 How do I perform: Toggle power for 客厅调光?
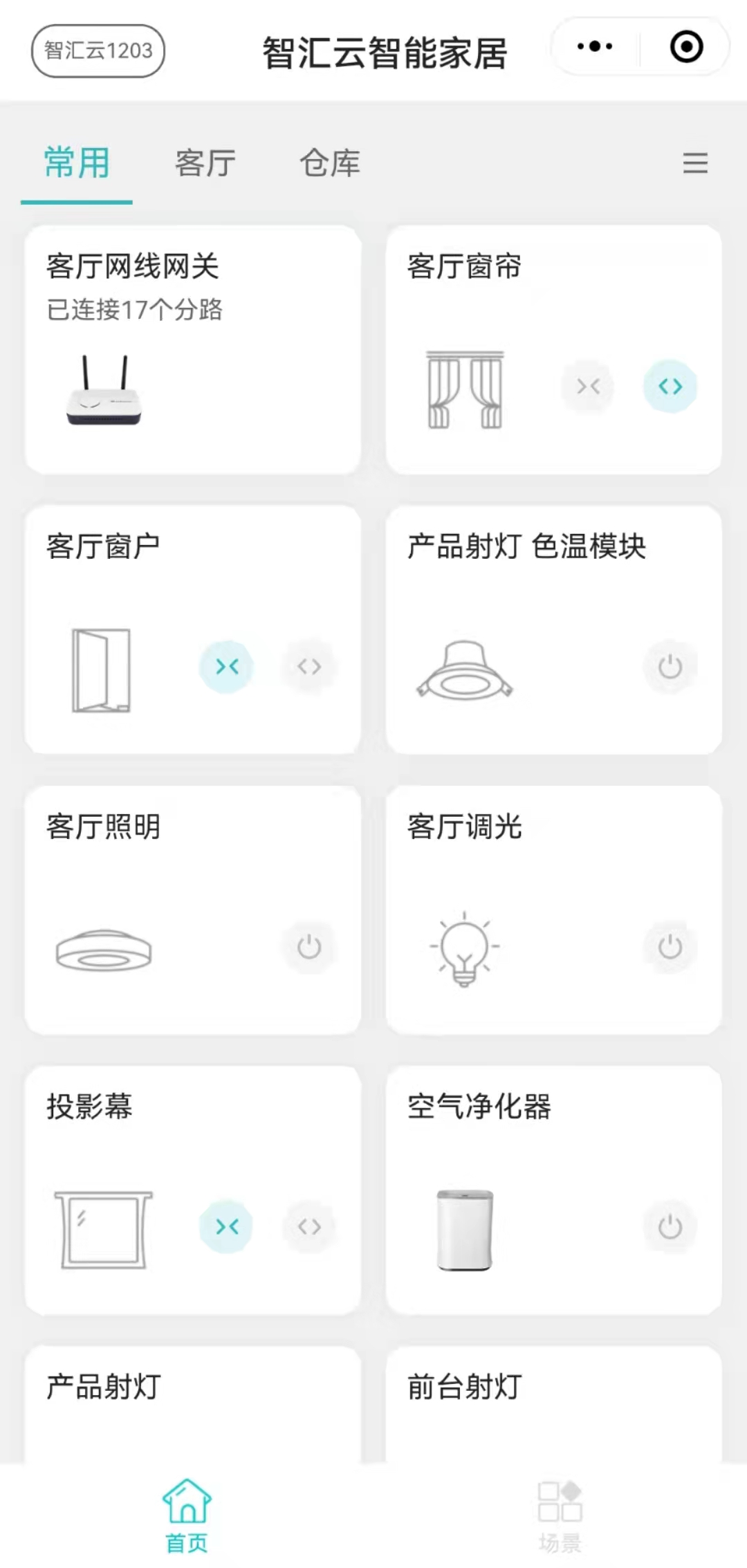click(x=670, y=947)
